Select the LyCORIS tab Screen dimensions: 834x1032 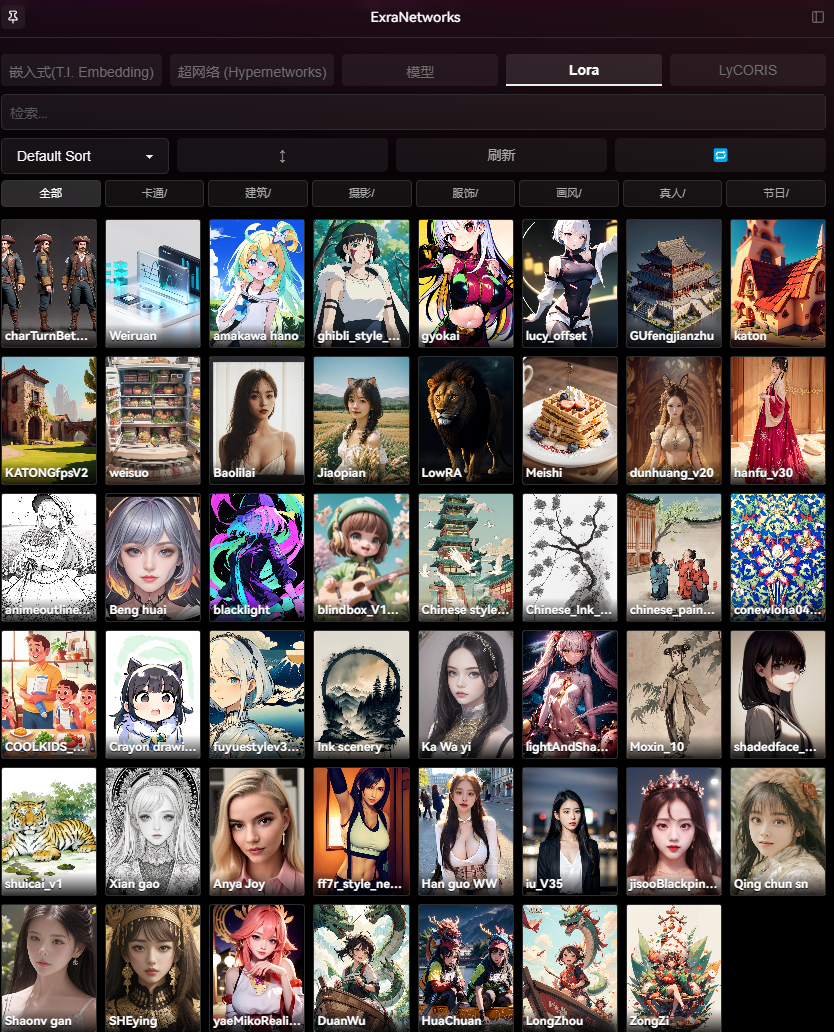point(747,70)
